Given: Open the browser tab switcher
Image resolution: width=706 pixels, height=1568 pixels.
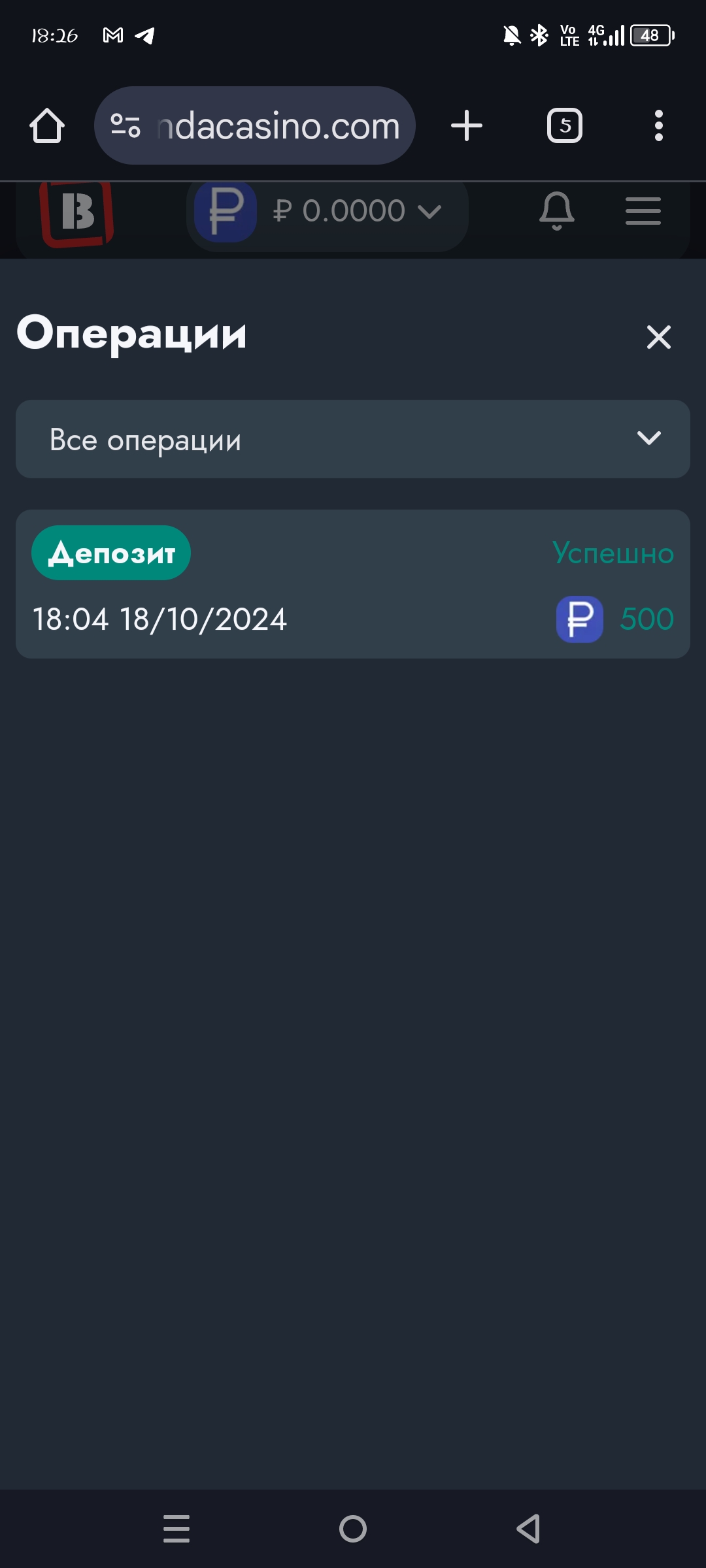Looking at the screenshot, I should (565, 125).
